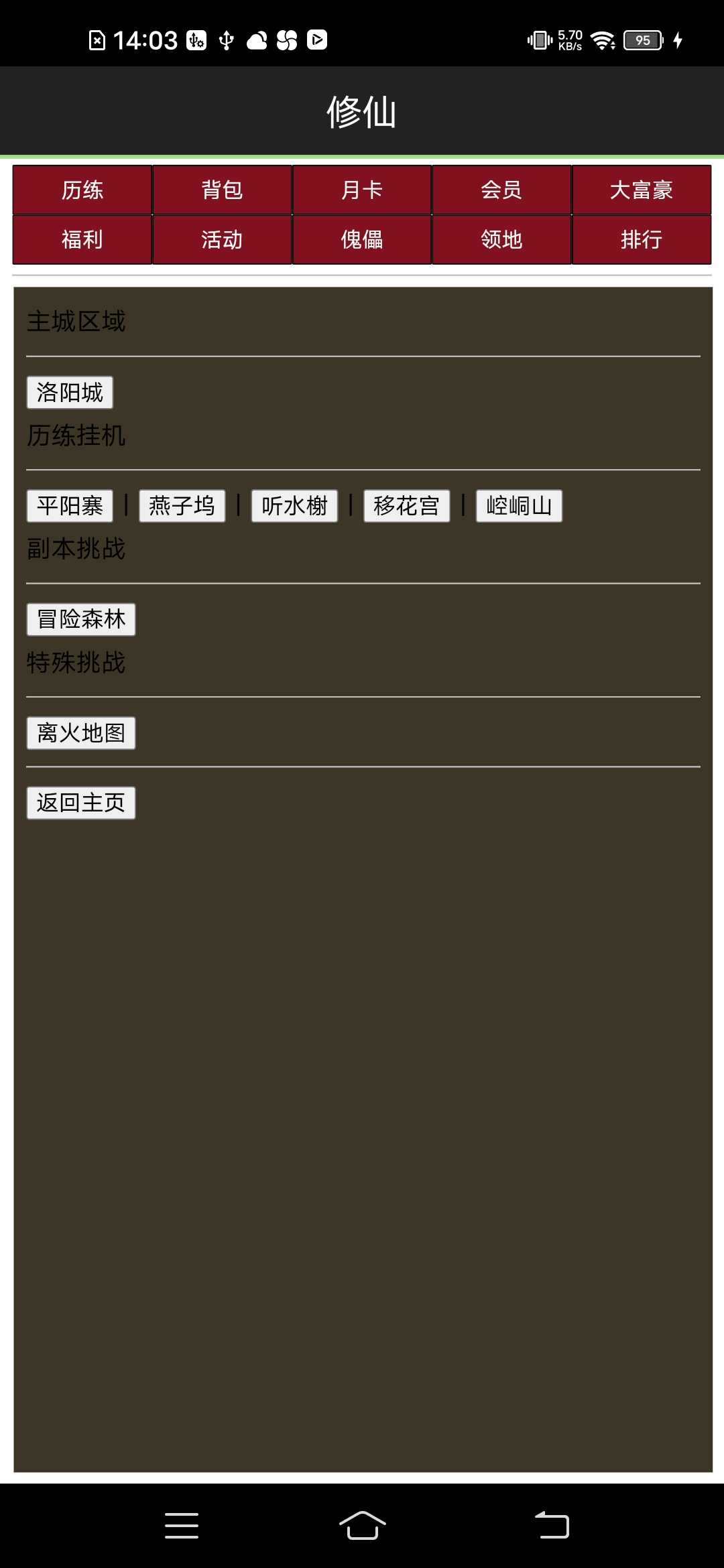Select 听水榭 as grind location

pos(294,506)
